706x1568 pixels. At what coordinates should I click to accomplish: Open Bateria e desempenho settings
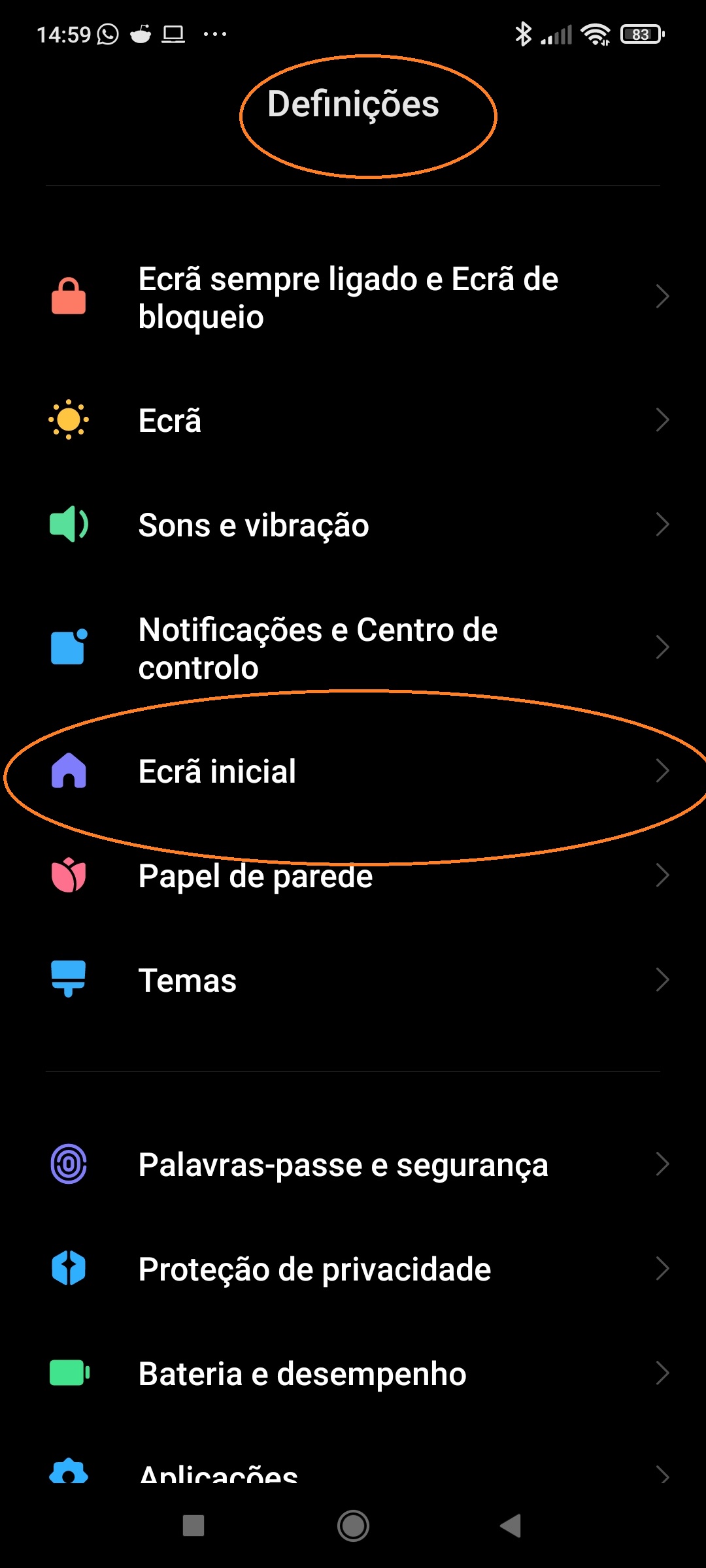point(353,1373)
